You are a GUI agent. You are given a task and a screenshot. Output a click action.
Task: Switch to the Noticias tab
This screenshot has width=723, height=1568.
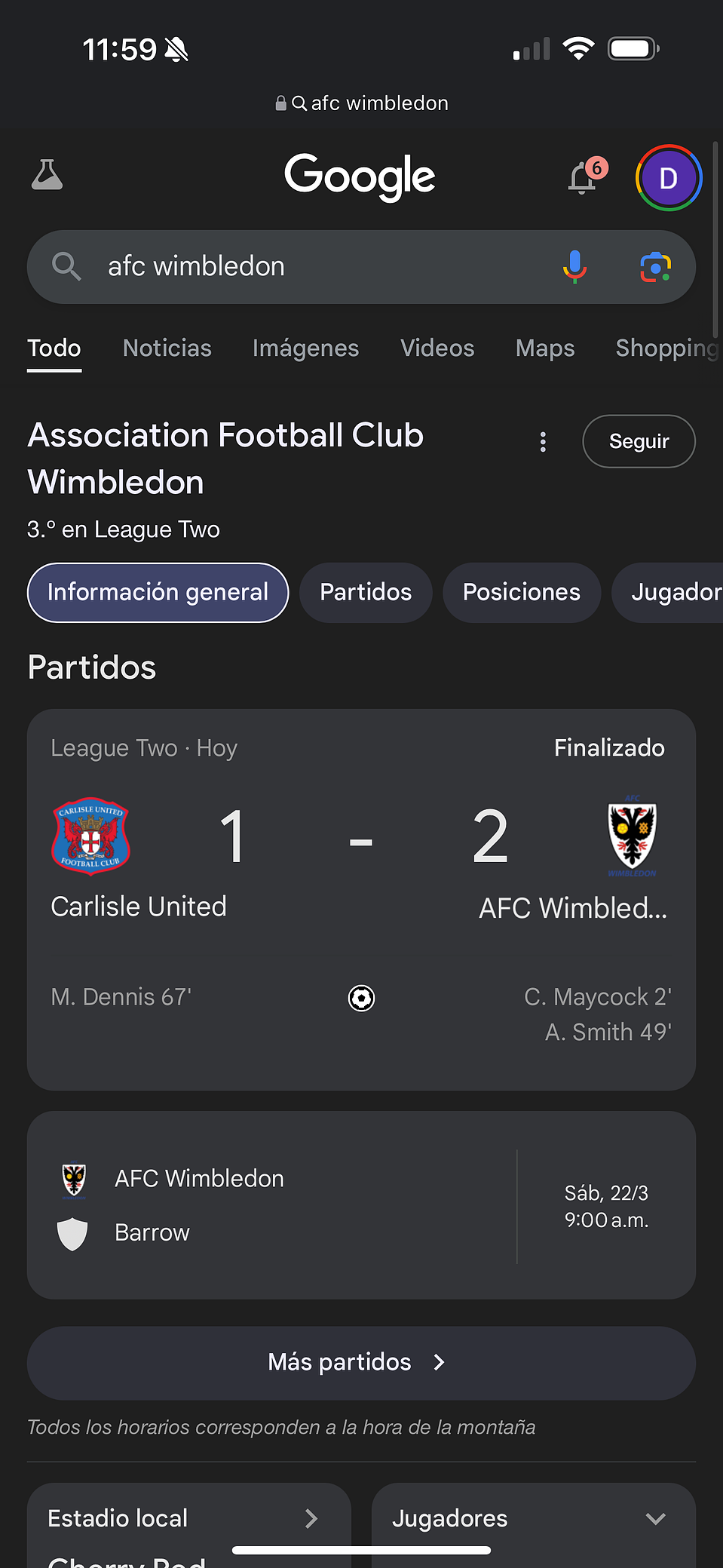tap(167, 348)
